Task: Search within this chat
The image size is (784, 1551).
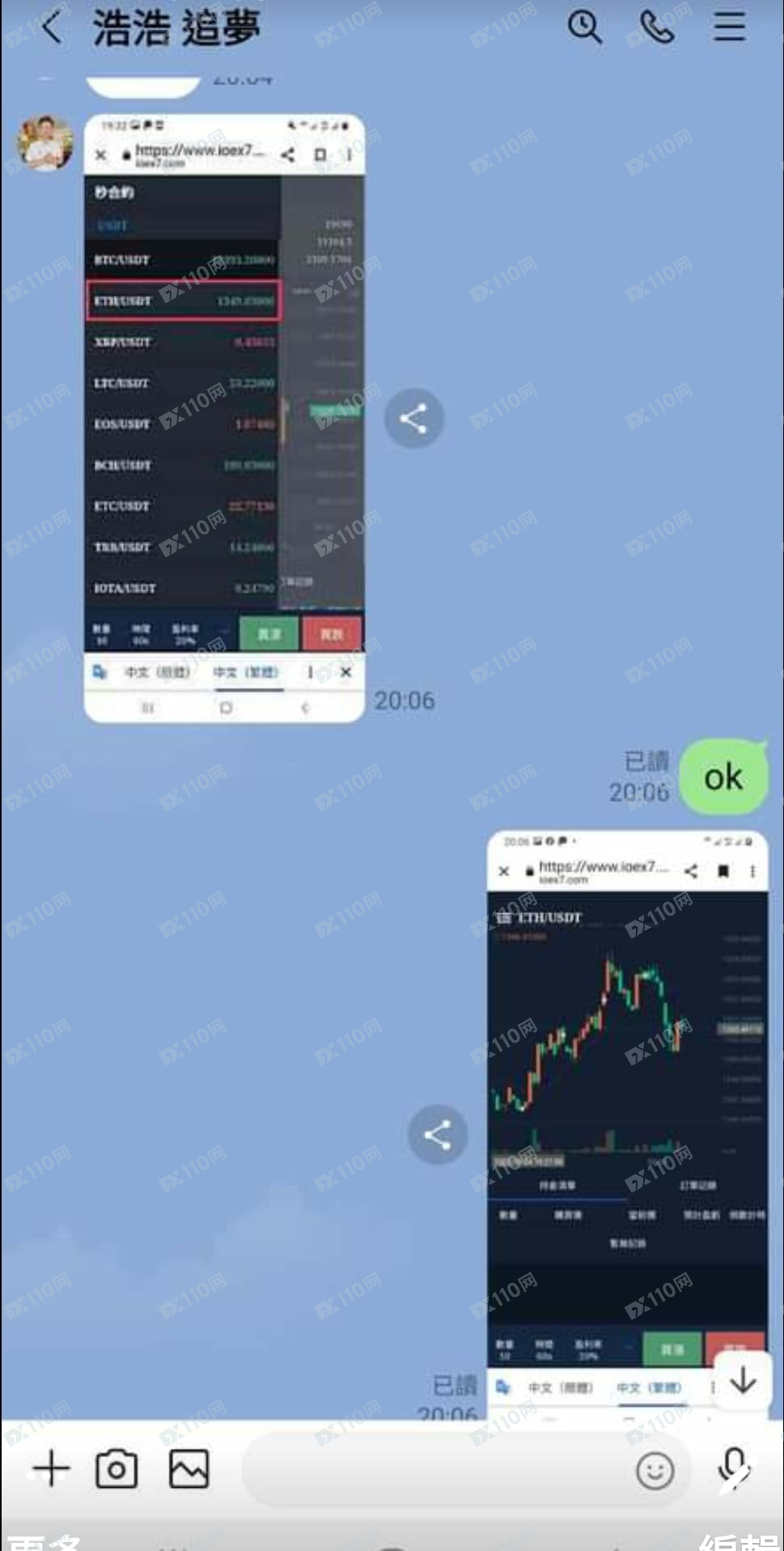Action: 583,28
